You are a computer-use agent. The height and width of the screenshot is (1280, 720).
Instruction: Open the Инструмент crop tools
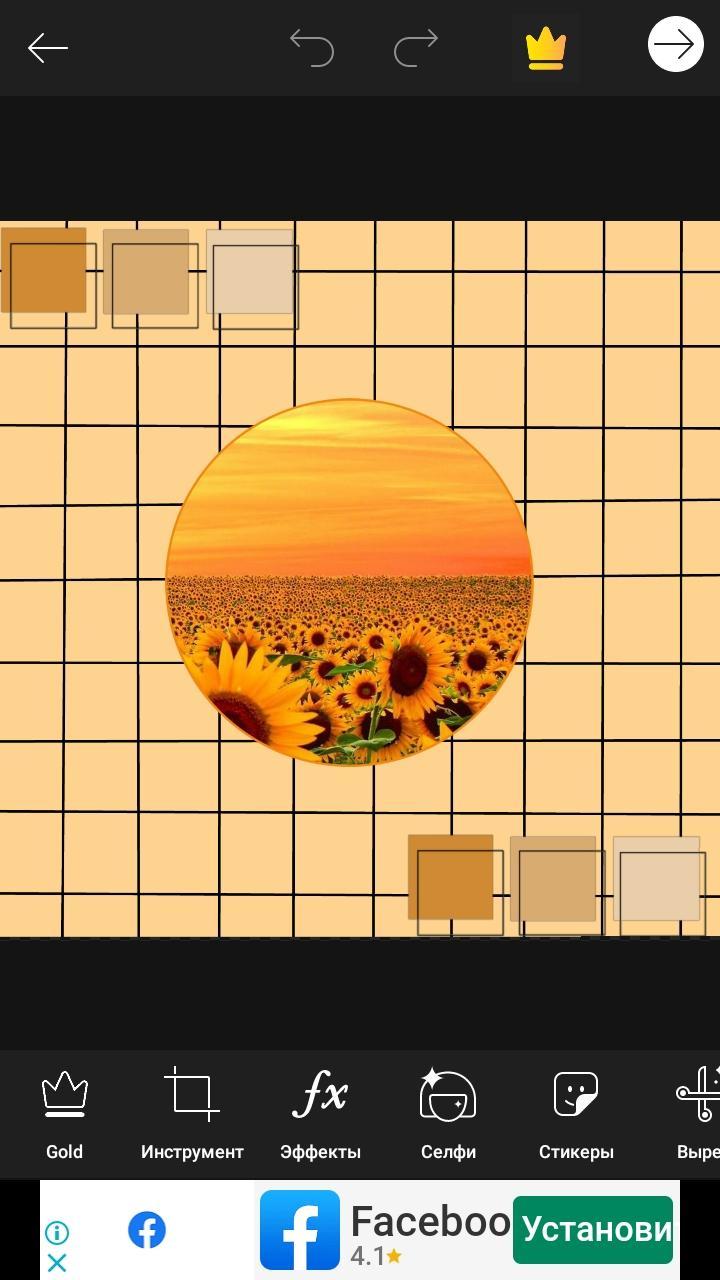192,1115
